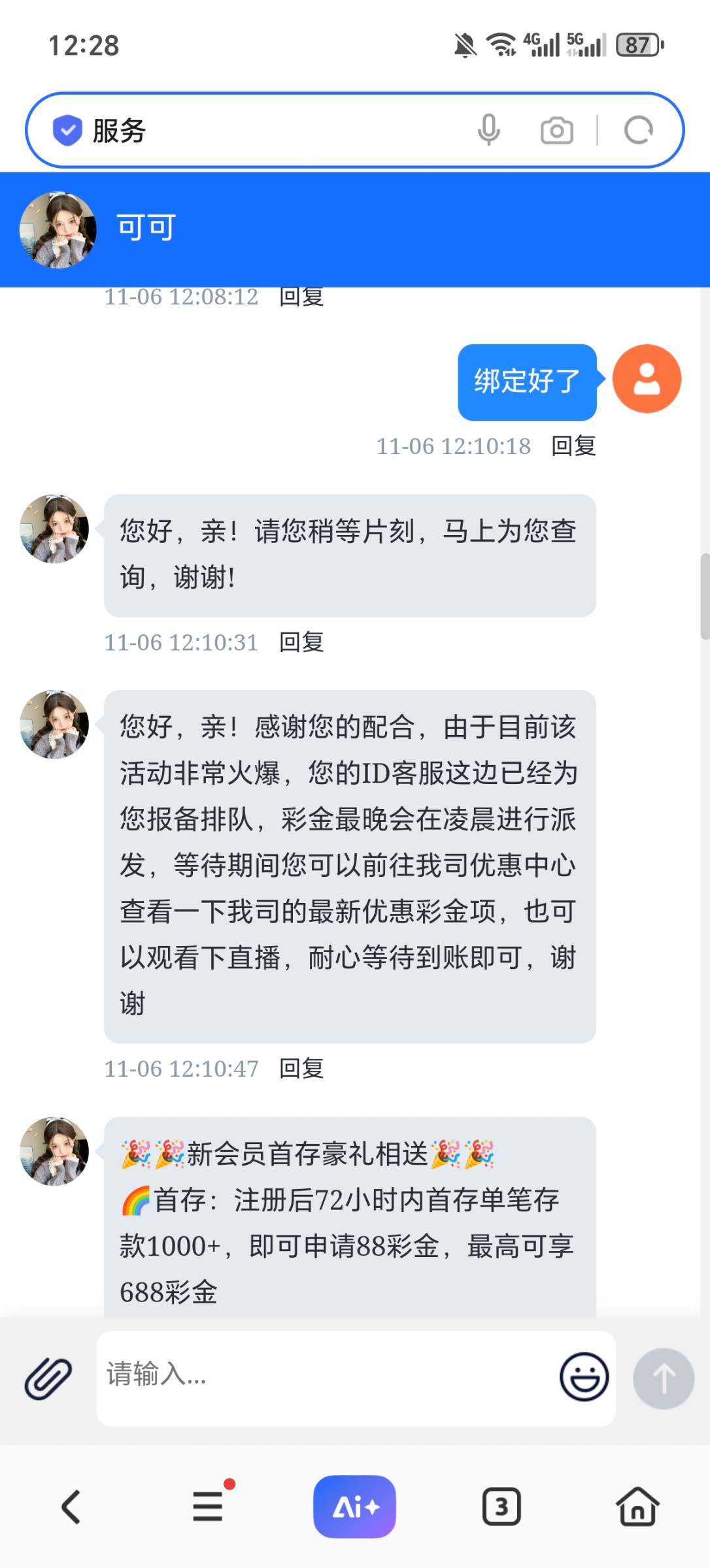Image resolution: width=710 pixels, height=1568 pixels.
Task: Go to the browser home page
Action: click(637, 1507)
